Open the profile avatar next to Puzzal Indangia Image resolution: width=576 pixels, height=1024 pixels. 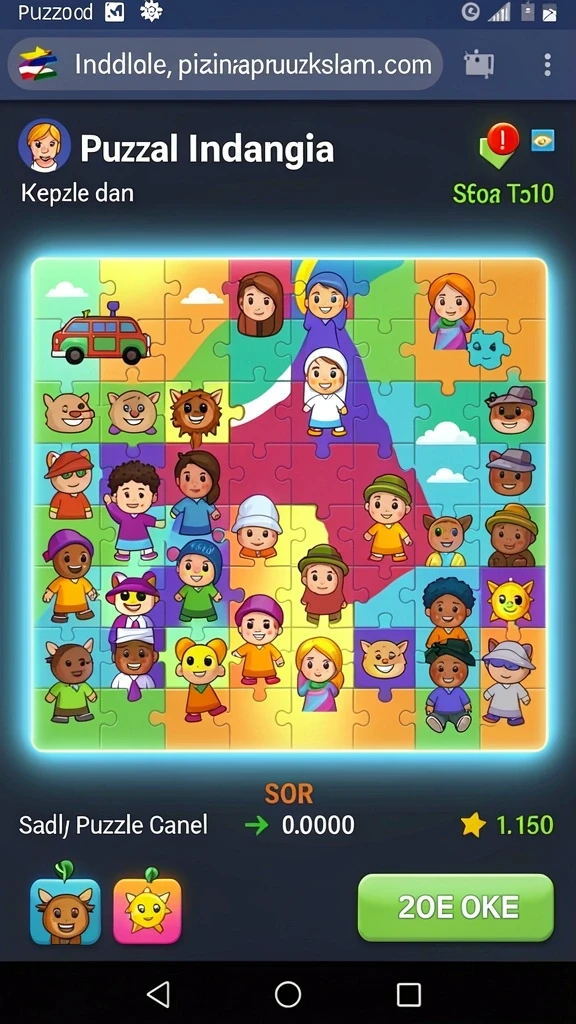coord(44,146)
